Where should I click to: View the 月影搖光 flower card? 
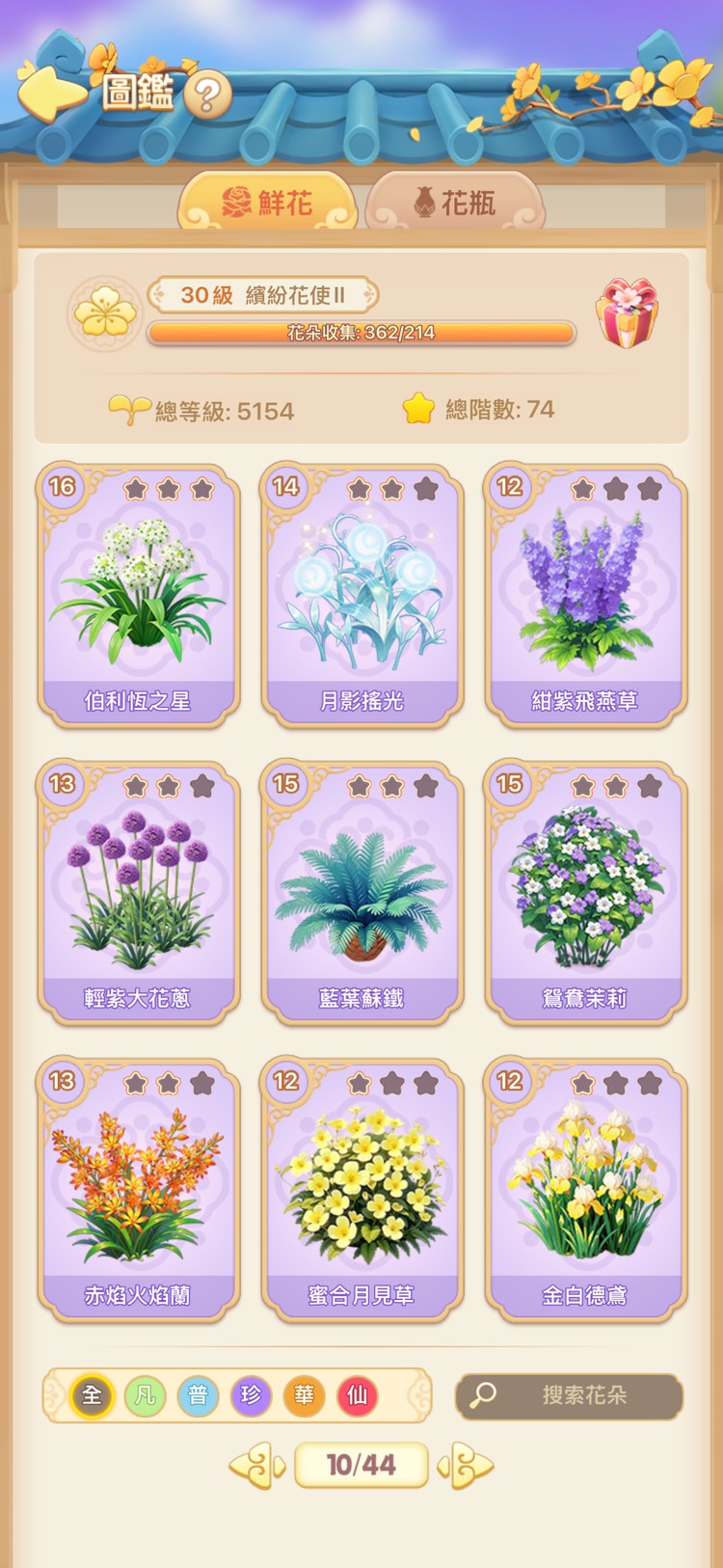point(361,594)
